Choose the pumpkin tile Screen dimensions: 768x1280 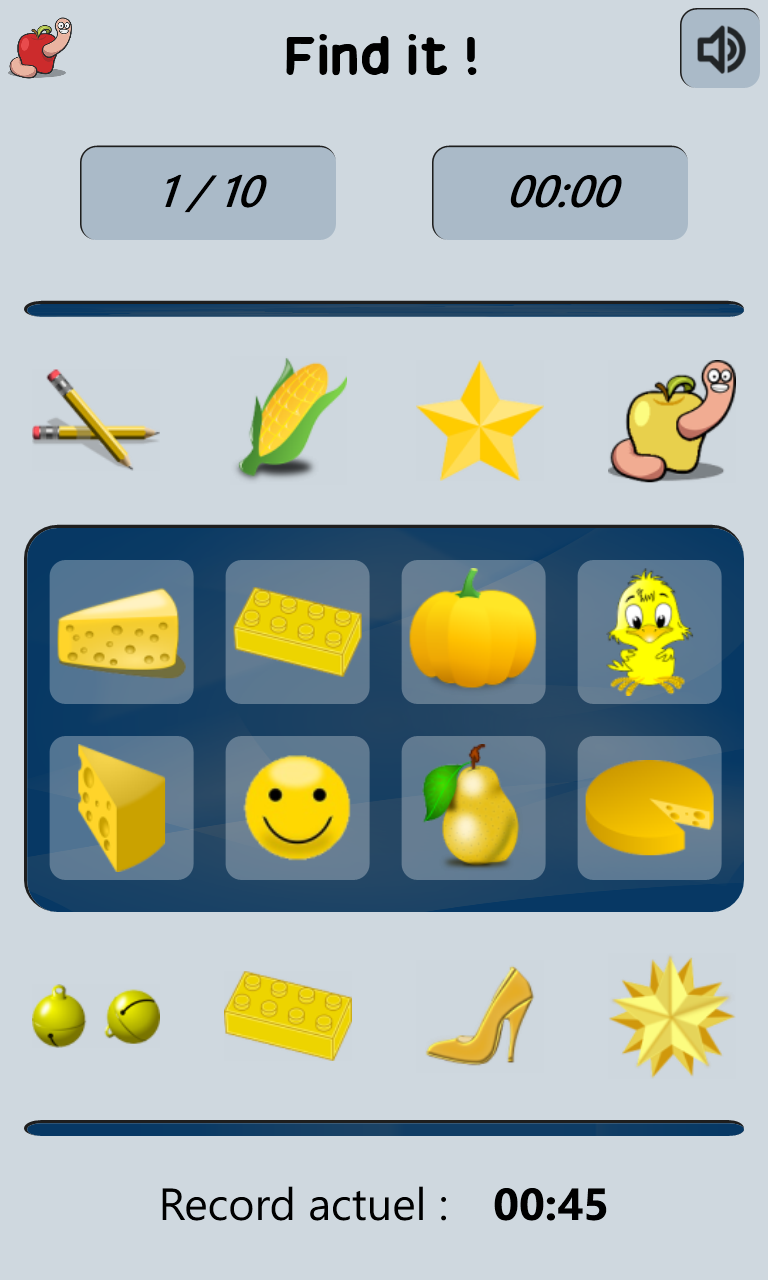click(473, 632)
